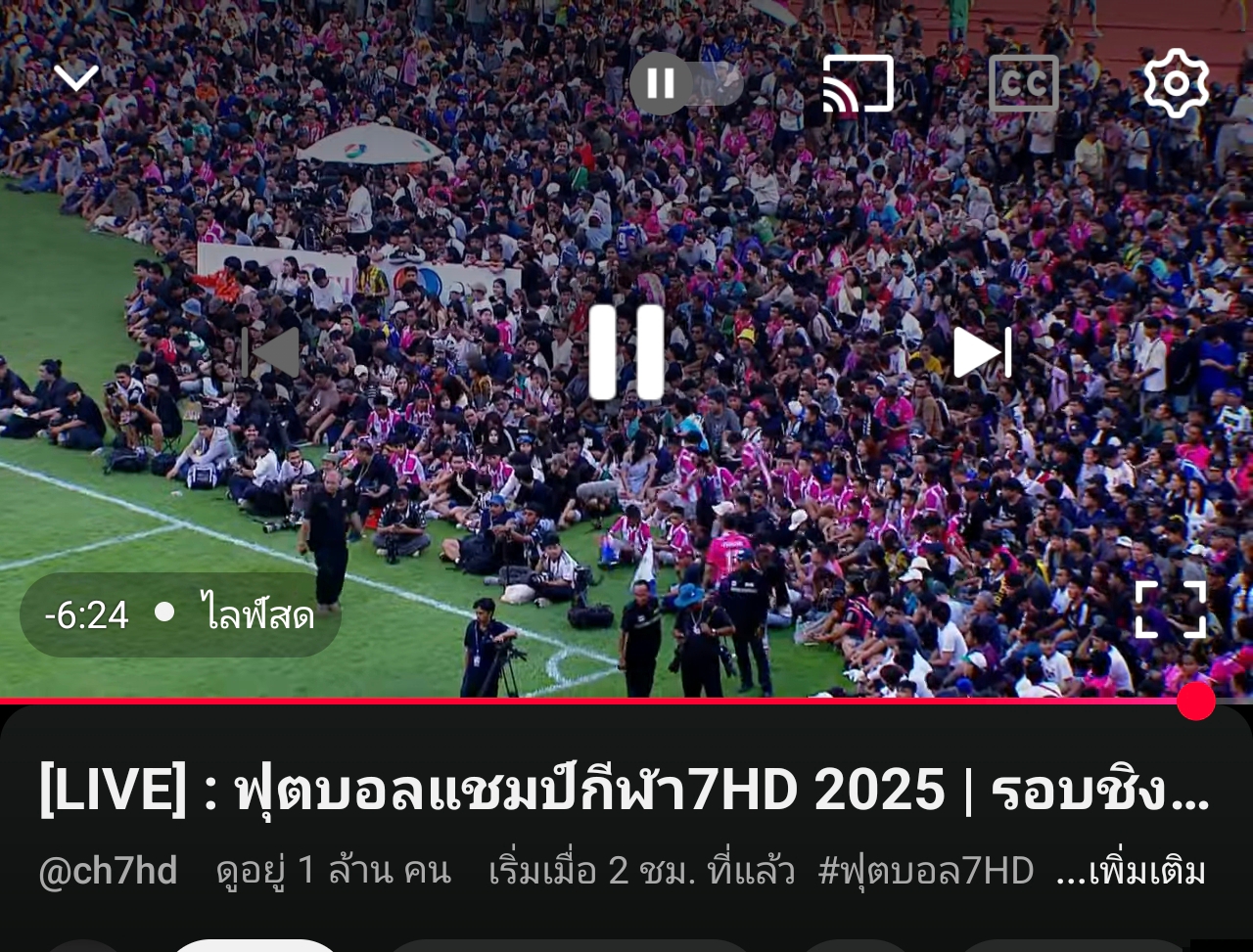This screenshot has width=1253, height=952.
Task: Pause the live video
Action: 626,352
